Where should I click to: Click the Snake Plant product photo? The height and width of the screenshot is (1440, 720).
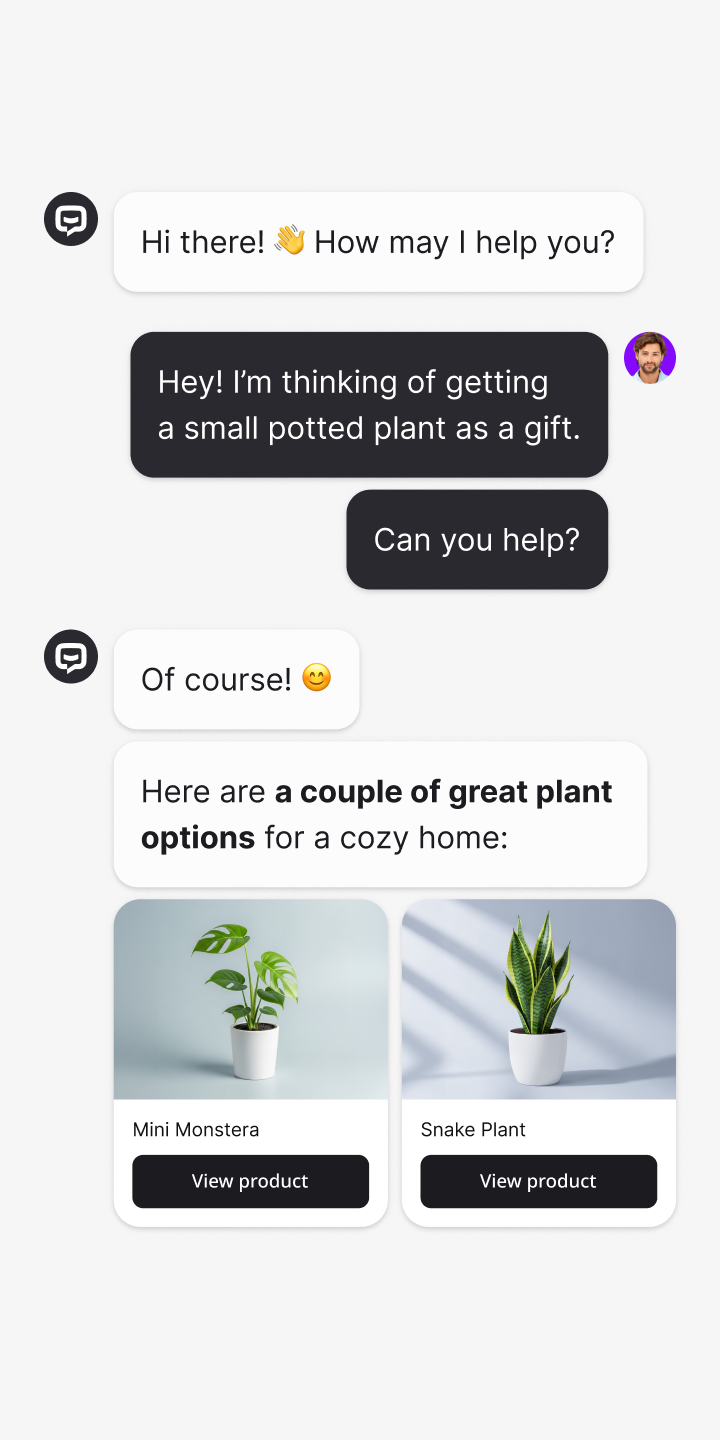[538, 999]
